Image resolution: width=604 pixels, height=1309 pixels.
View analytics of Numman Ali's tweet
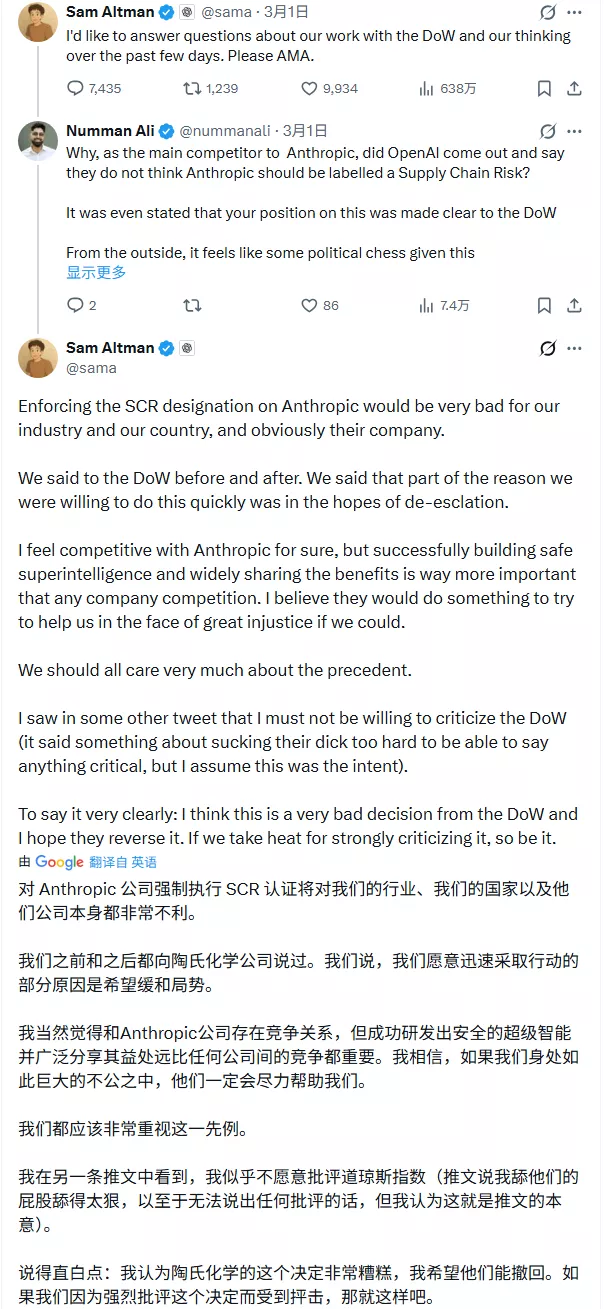pyautogui.click(x=427, y=305)
